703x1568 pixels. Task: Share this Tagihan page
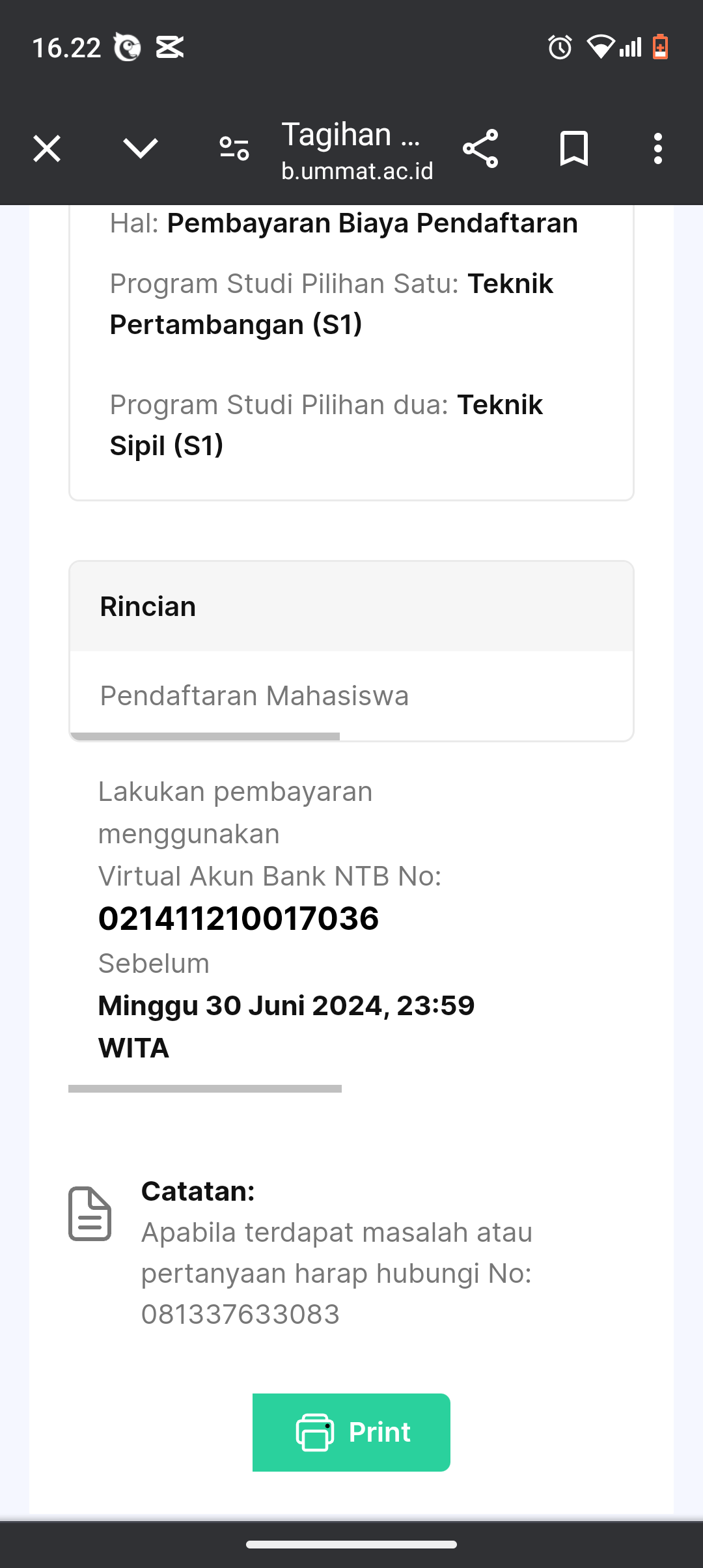click(x=480, y=149)
